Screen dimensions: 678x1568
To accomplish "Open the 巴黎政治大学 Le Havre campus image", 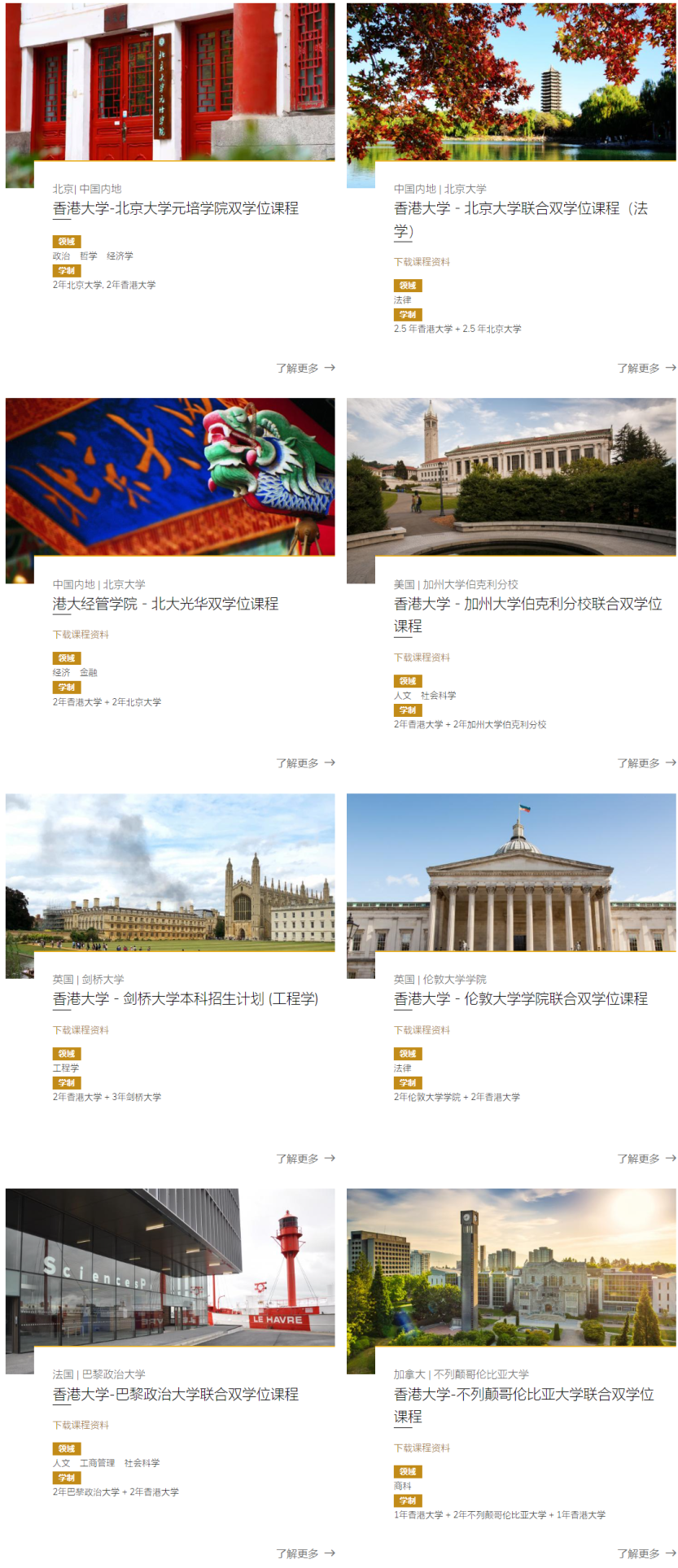I will 170,1268.
